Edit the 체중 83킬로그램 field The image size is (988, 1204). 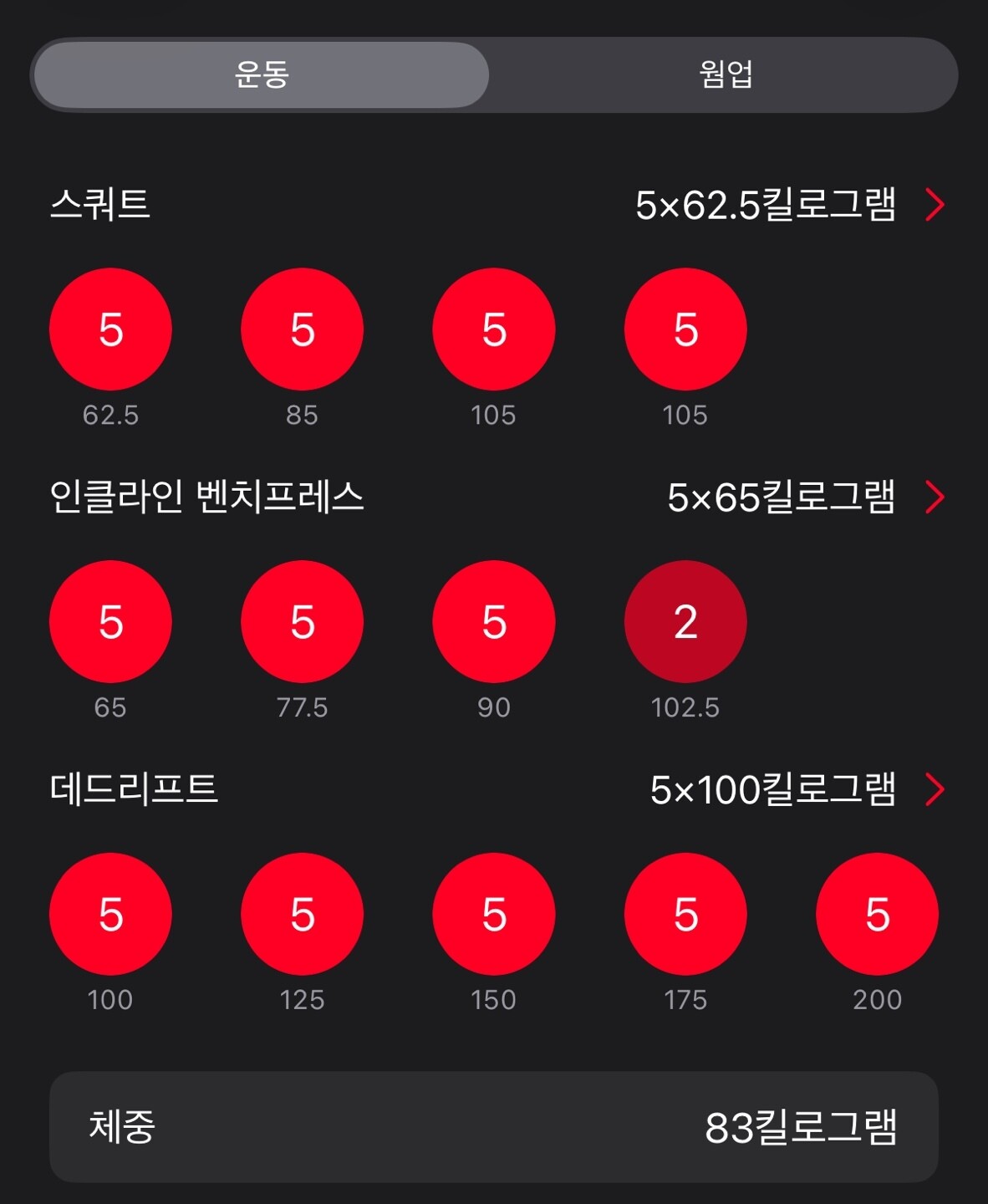coord(494,1127)
